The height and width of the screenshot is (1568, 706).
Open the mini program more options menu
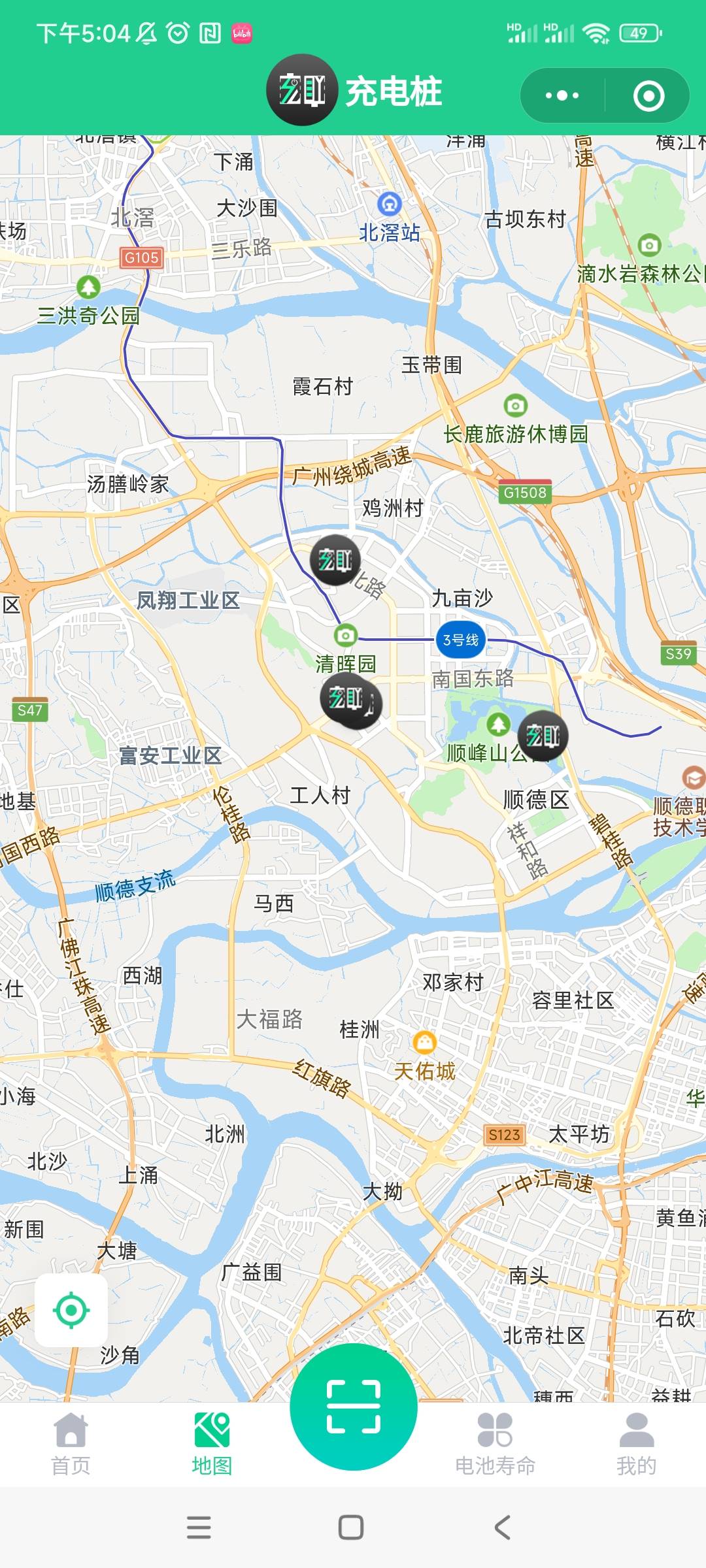pyautogui.click(x=562, y=95)
